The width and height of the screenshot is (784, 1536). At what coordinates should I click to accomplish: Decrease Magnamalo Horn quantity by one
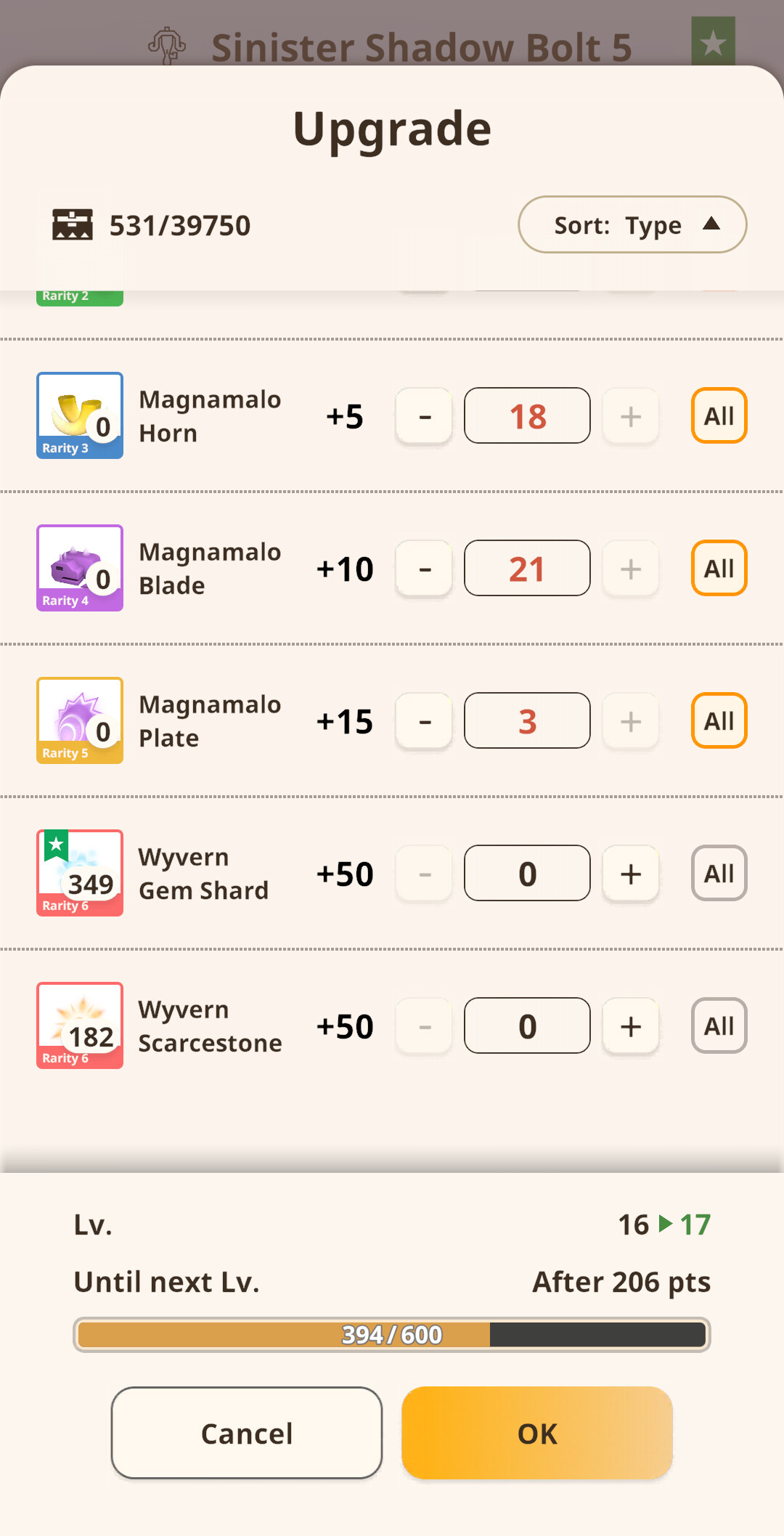point(425,416)
